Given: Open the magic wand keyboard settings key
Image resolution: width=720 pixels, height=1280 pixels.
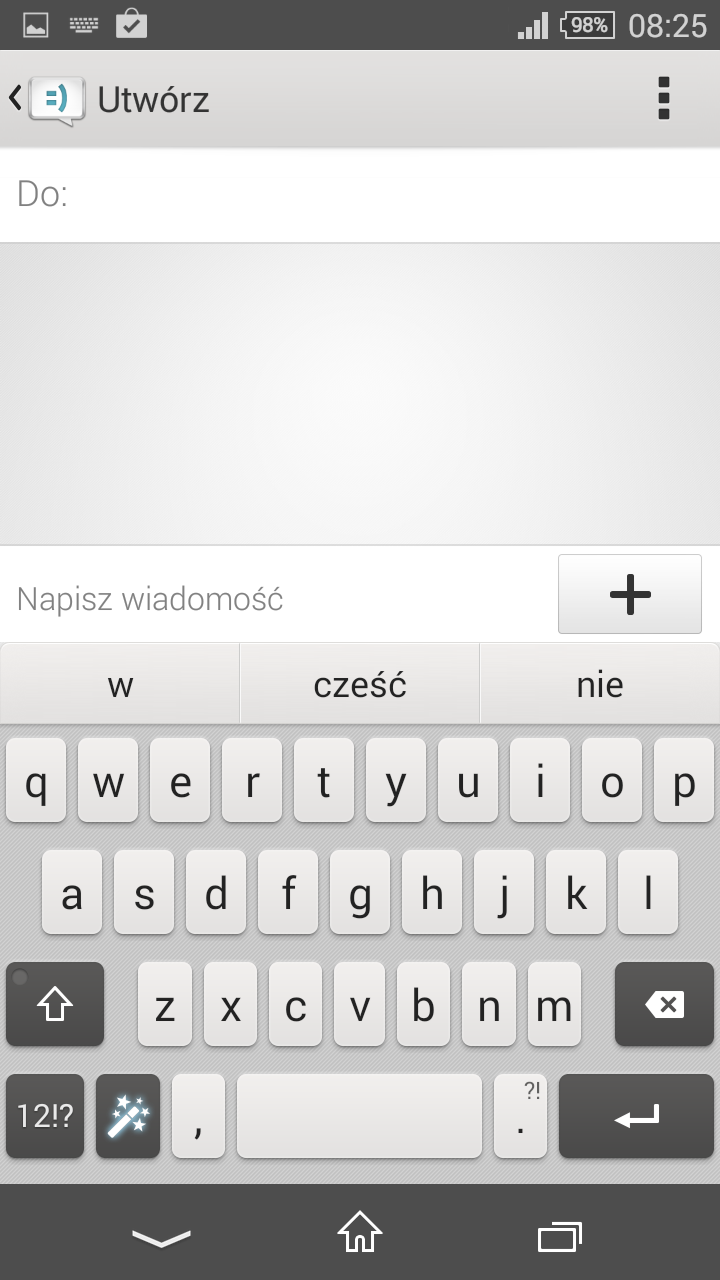Looking at the screenshot, I should click(x=128, y=1116).
